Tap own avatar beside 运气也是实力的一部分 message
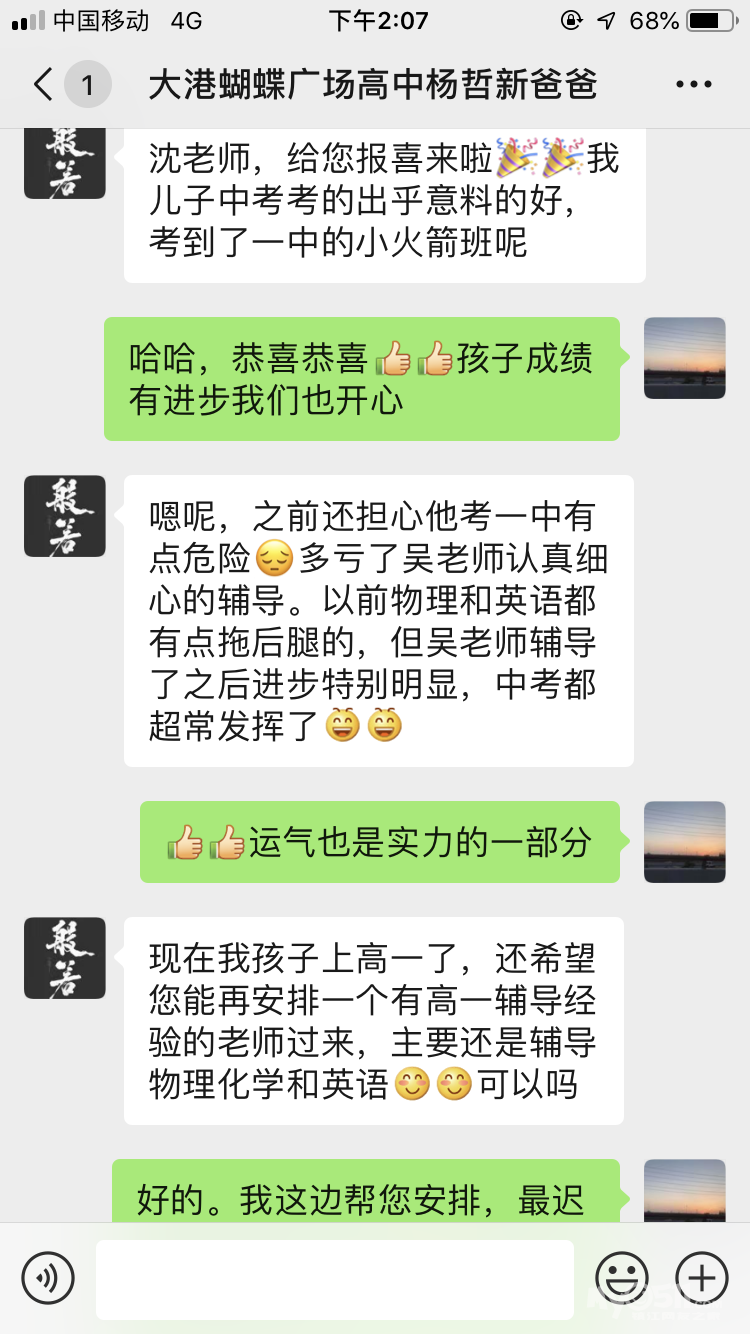The width and height of the screenshot is (750, 1334). 684,842
